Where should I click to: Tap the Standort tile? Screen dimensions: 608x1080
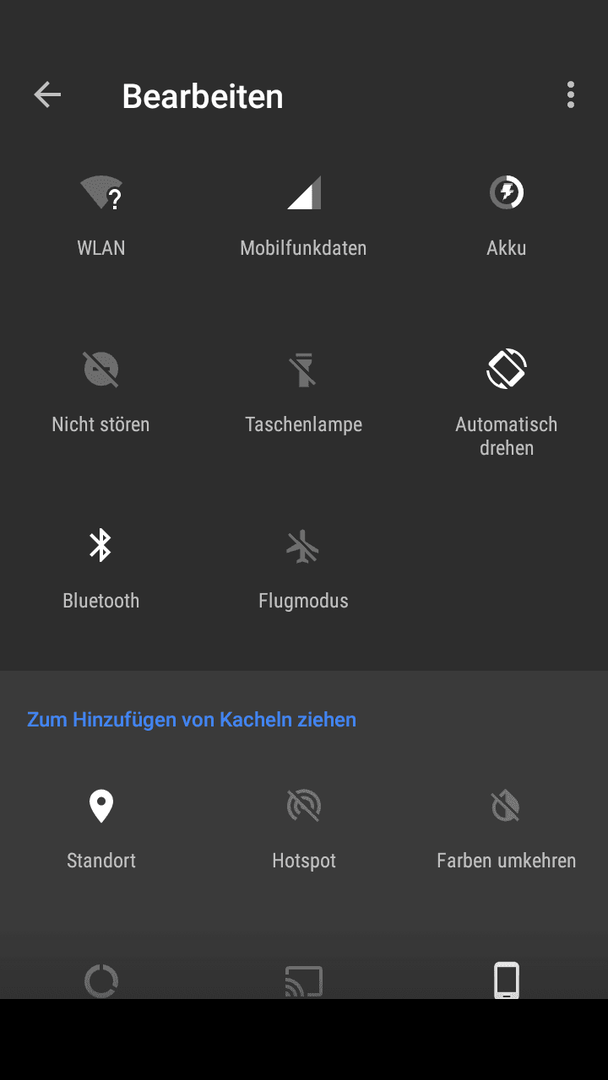pyautogui.click(x=101, y=829)
